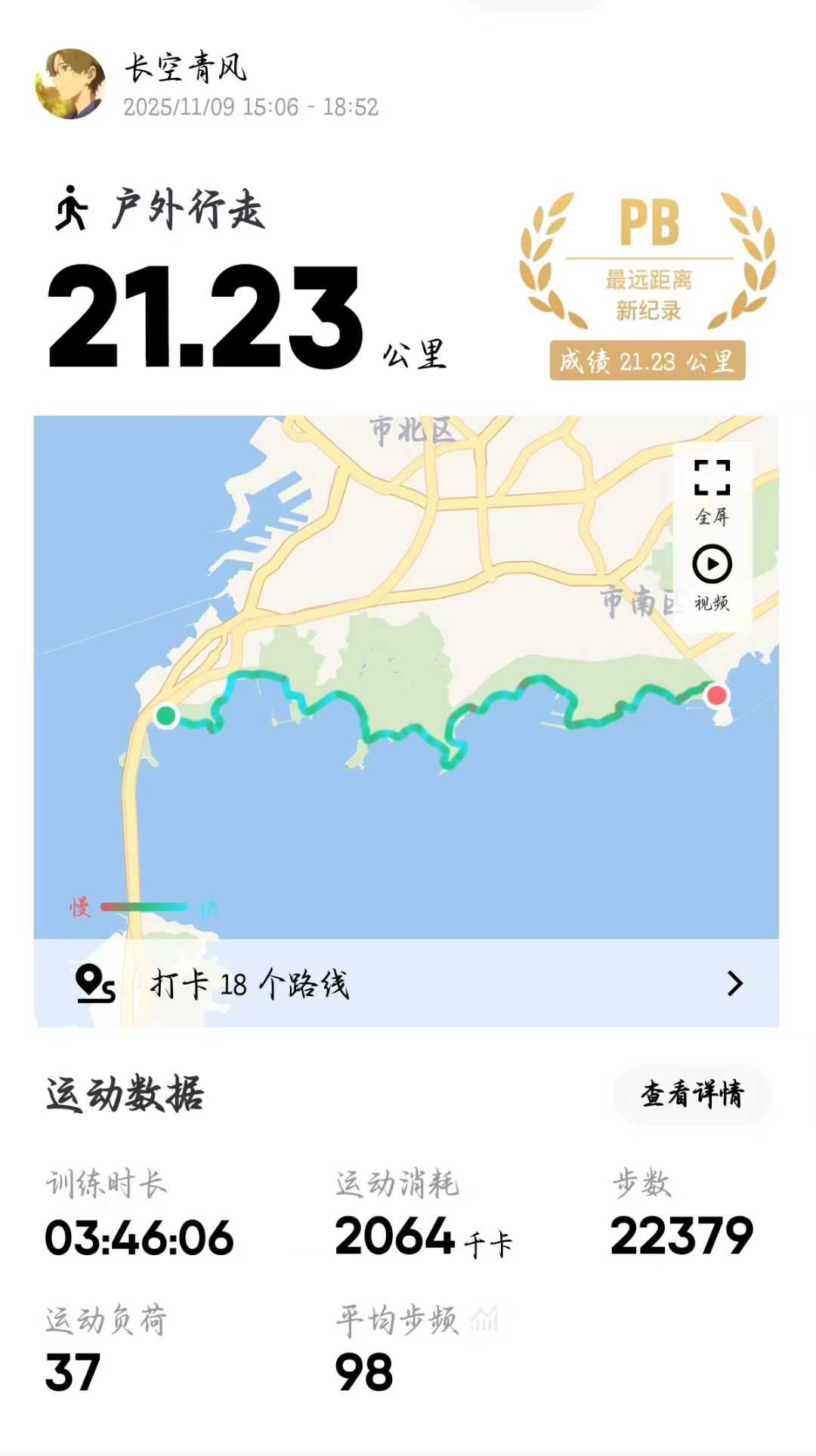Tap the 成绩 21.23 公里 record banner
Viewport: 816px width, 1456px height.
click(x=648, y=361)
